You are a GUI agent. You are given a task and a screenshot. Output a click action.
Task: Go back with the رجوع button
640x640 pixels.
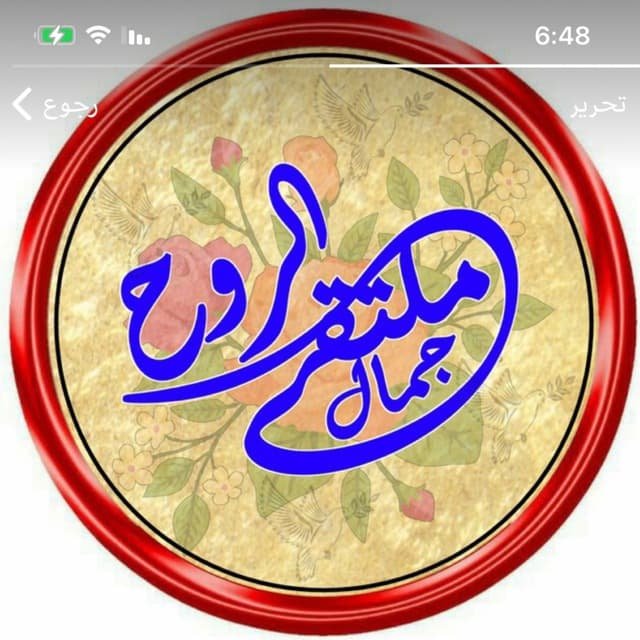click(55, 104)
